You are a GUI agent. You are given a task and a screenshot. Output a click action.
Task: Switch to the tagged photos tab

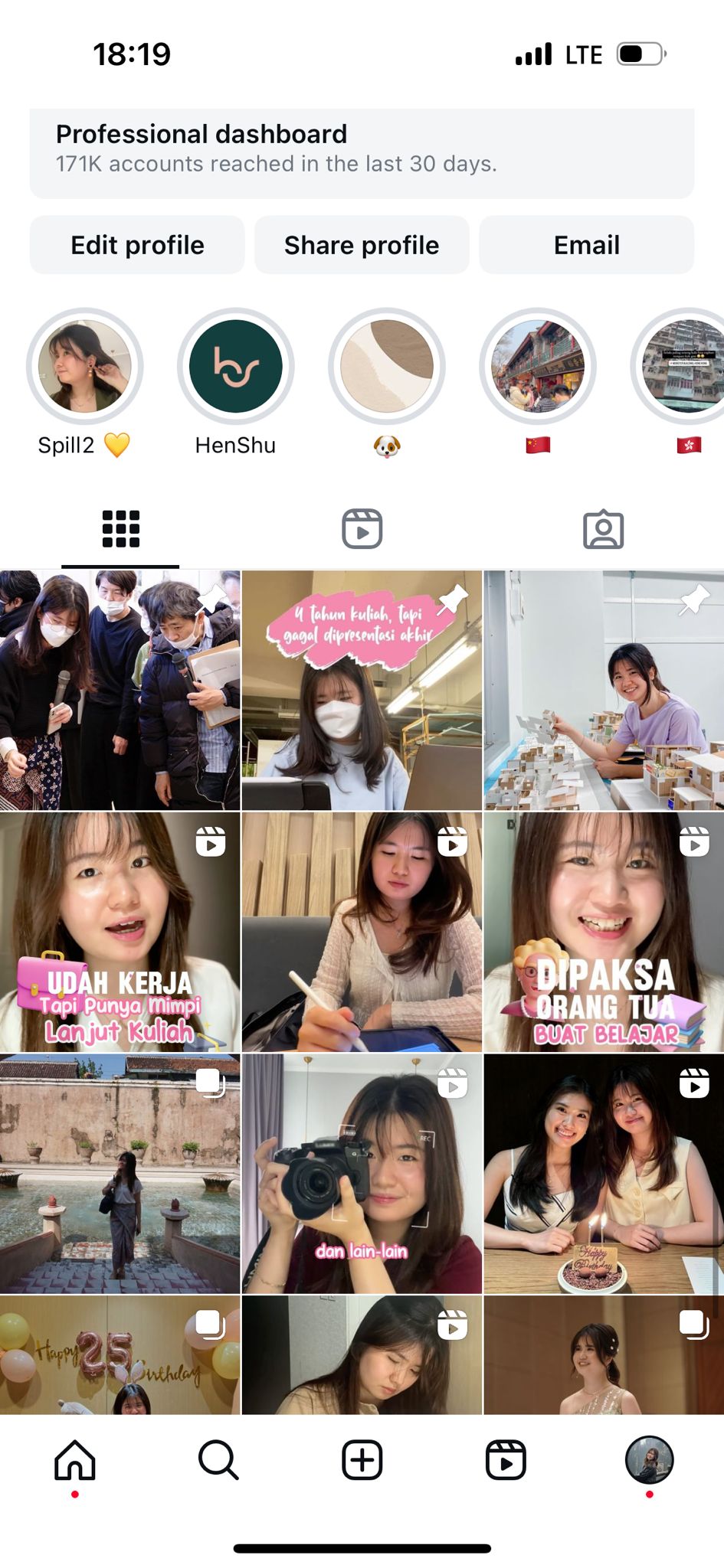click(603, 529)
